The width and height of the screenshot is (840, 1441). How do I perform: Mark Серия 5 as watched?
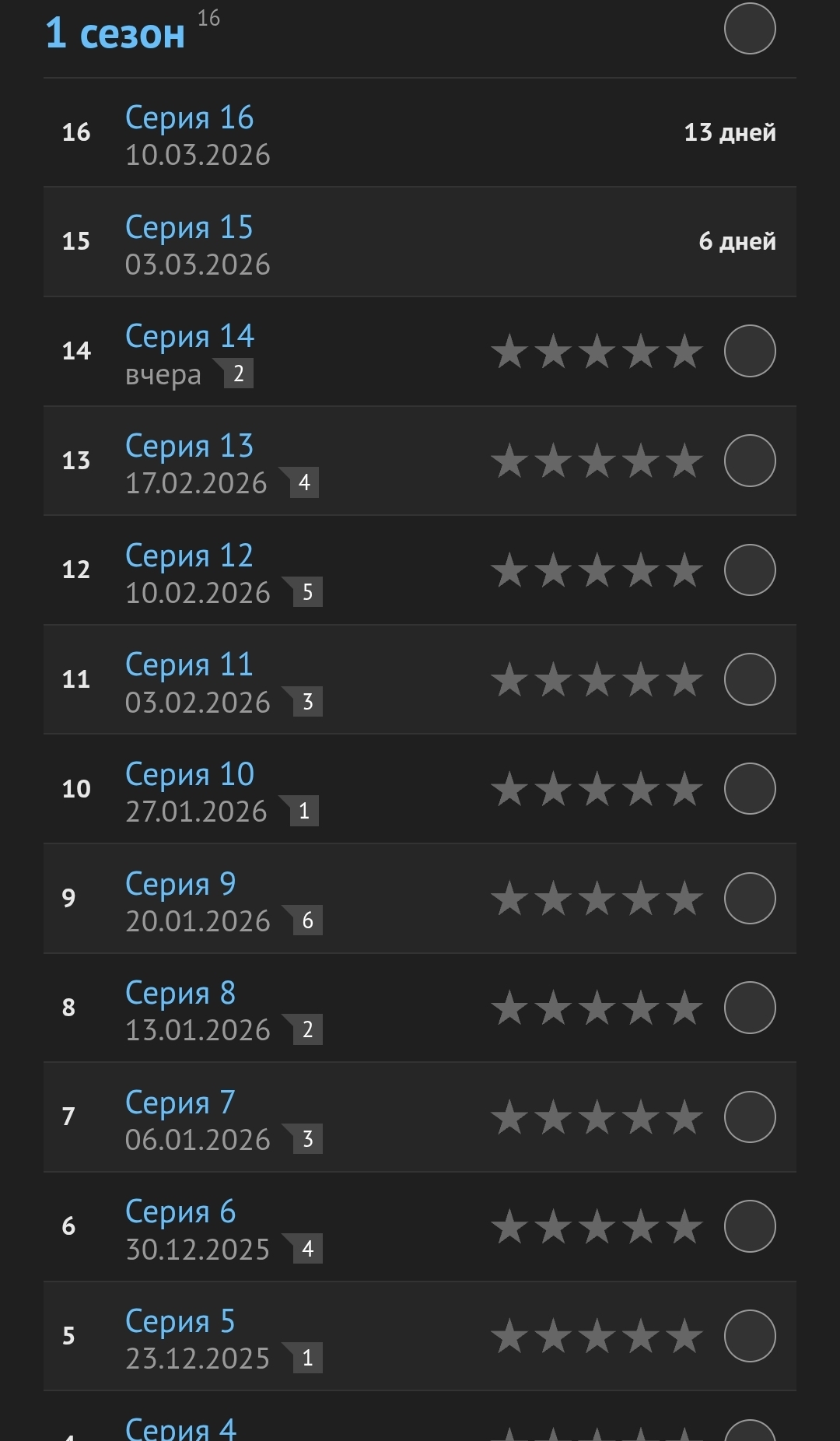coord(750,1336)
